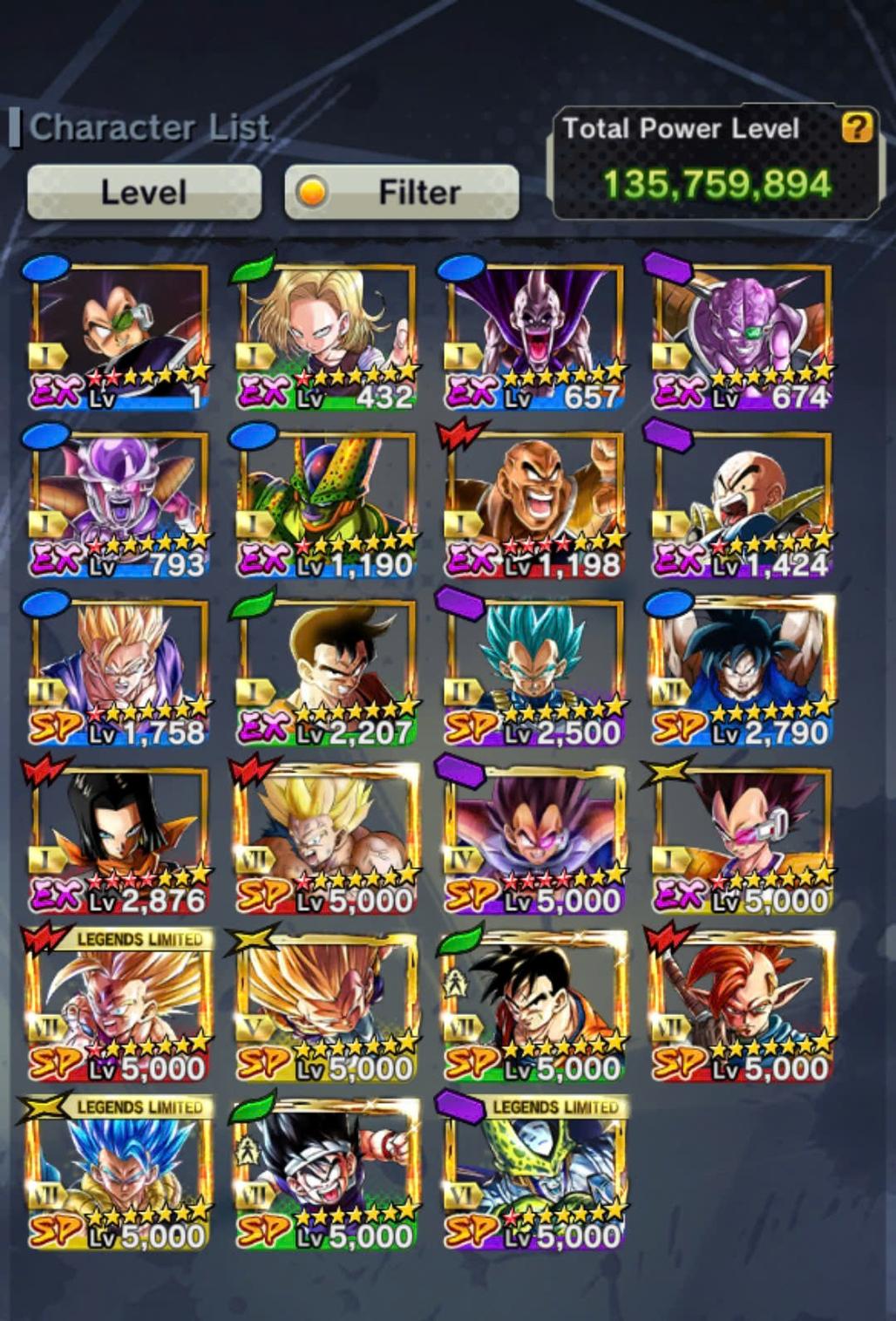Open the EX character at Lv 432
This screenshot has width=896, height=1321.
pyautogui.click(x=327, y=336)
